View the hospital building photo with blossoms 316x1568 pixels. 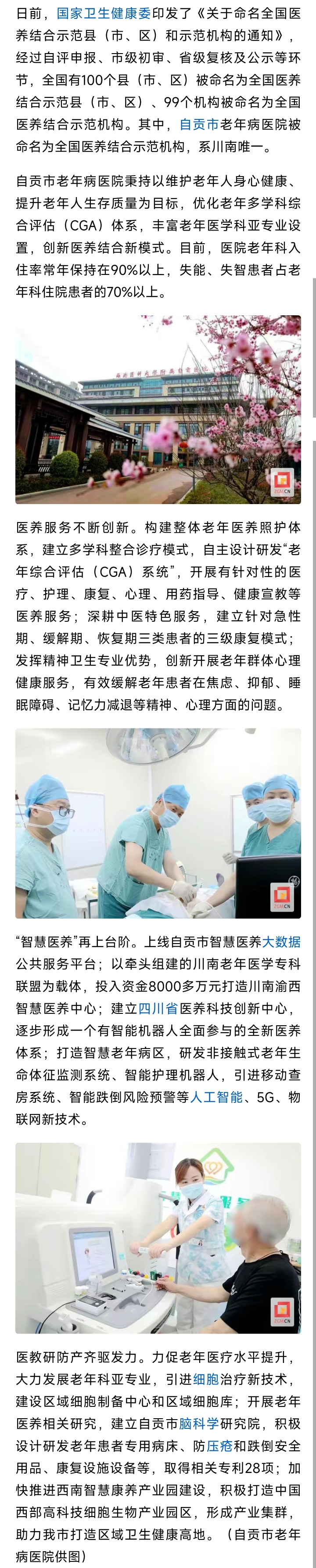(158, 409)
